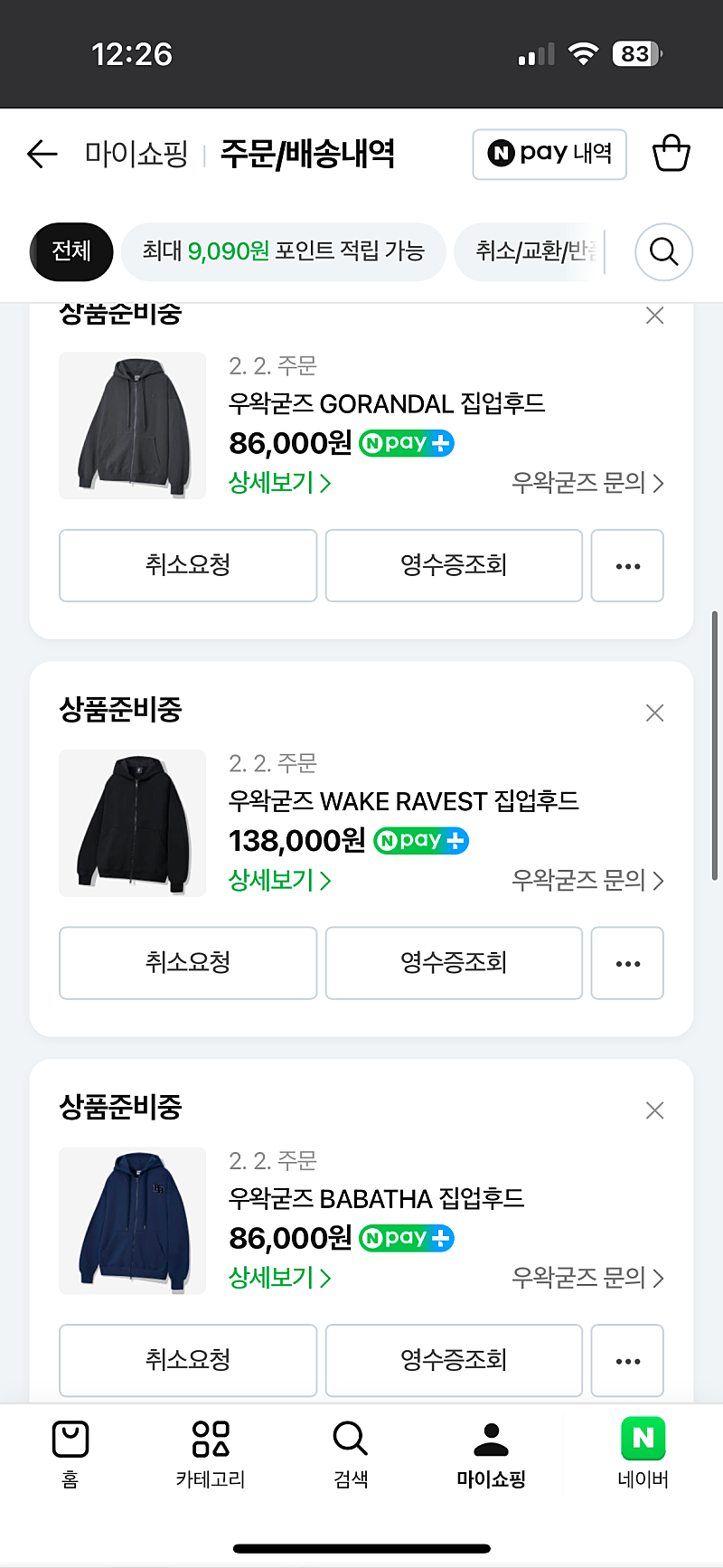Viewport: 723px width, 1568px height.
Task: Remove the WAKE RAVEST 집업후드 order card
Action: [655, 713]
